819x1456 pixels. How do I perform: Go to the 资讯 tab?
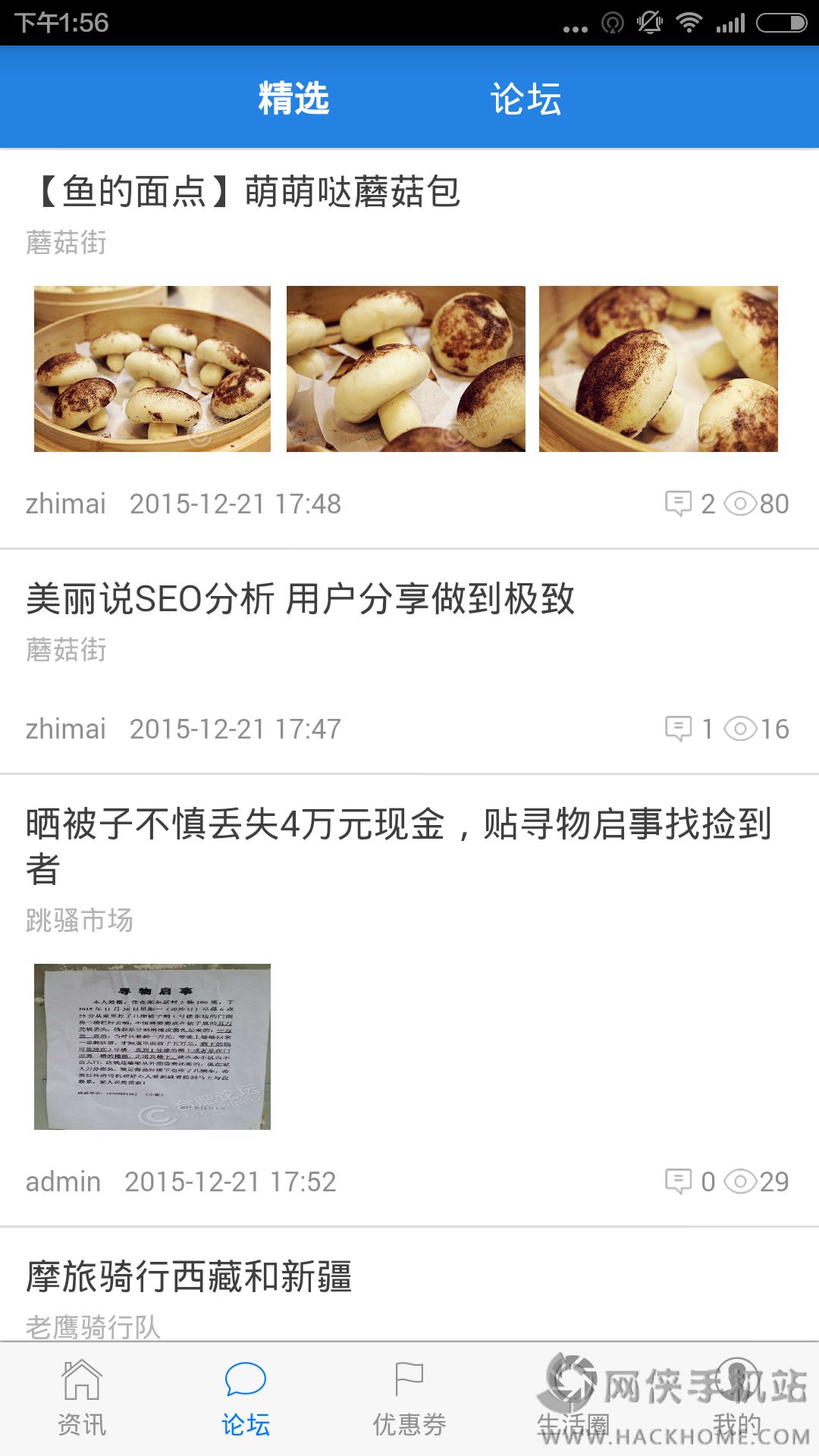82,1398
